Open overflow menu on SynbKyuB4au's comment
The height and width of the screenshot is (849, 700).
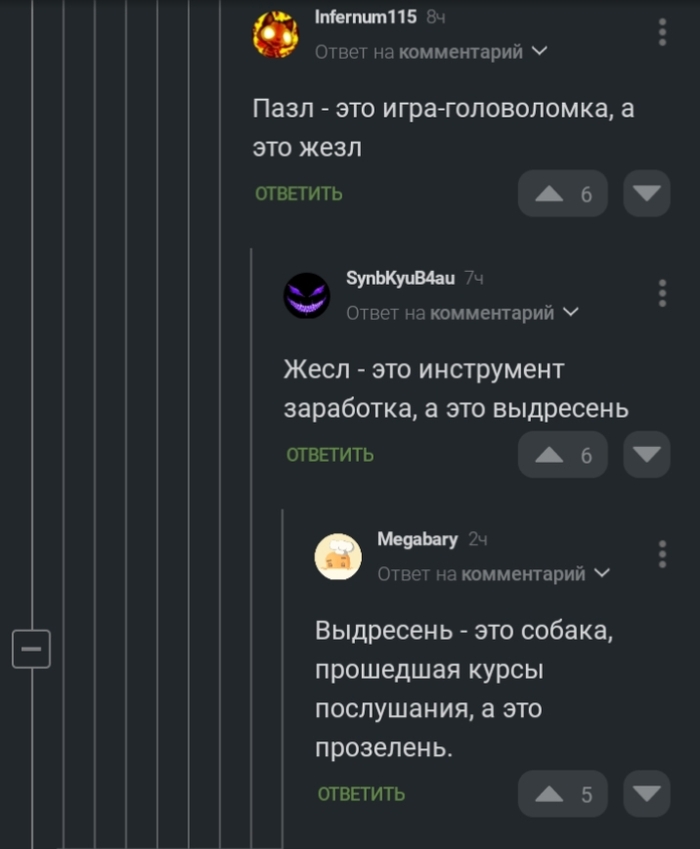click(662, 293)
